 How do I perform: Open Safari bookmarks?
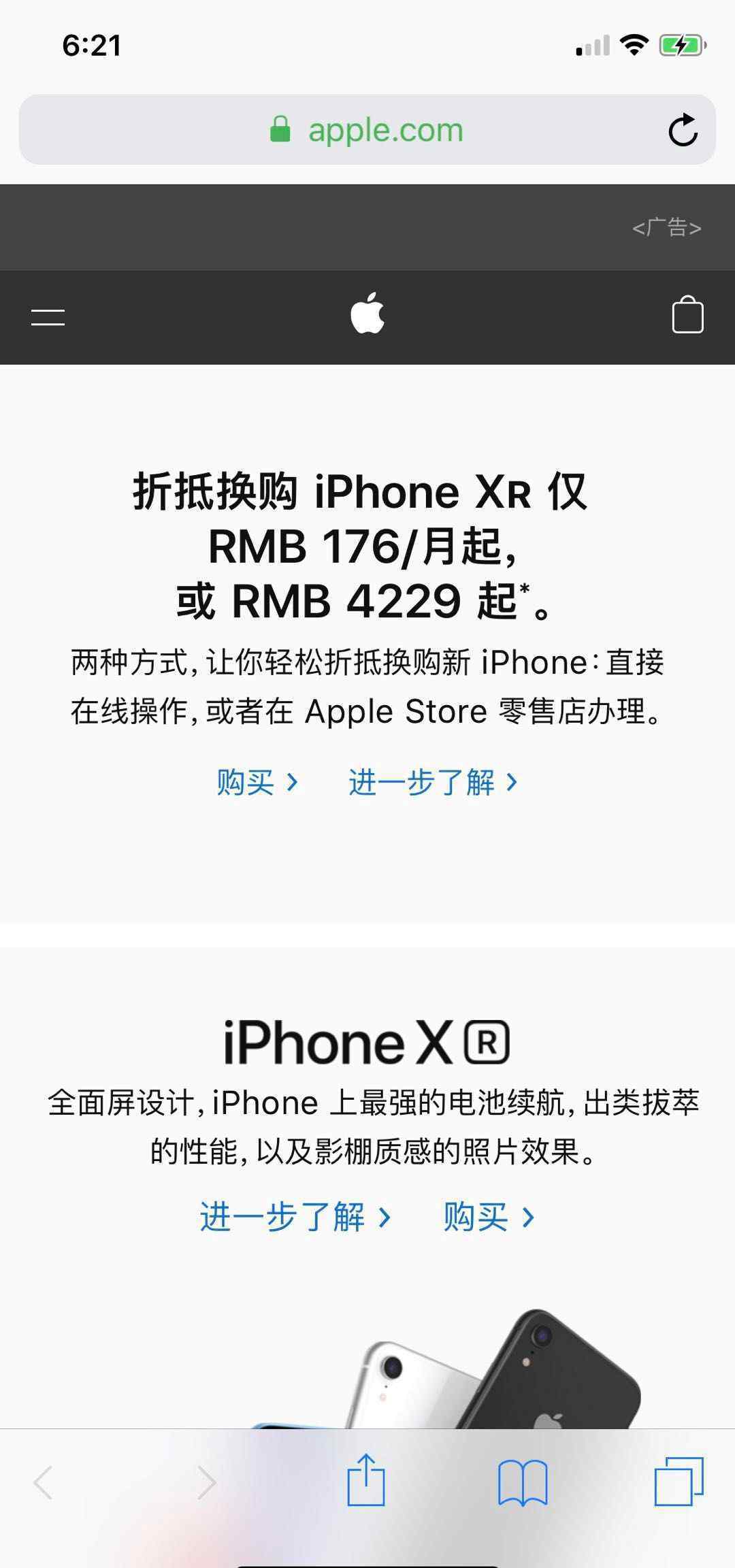523,1482
